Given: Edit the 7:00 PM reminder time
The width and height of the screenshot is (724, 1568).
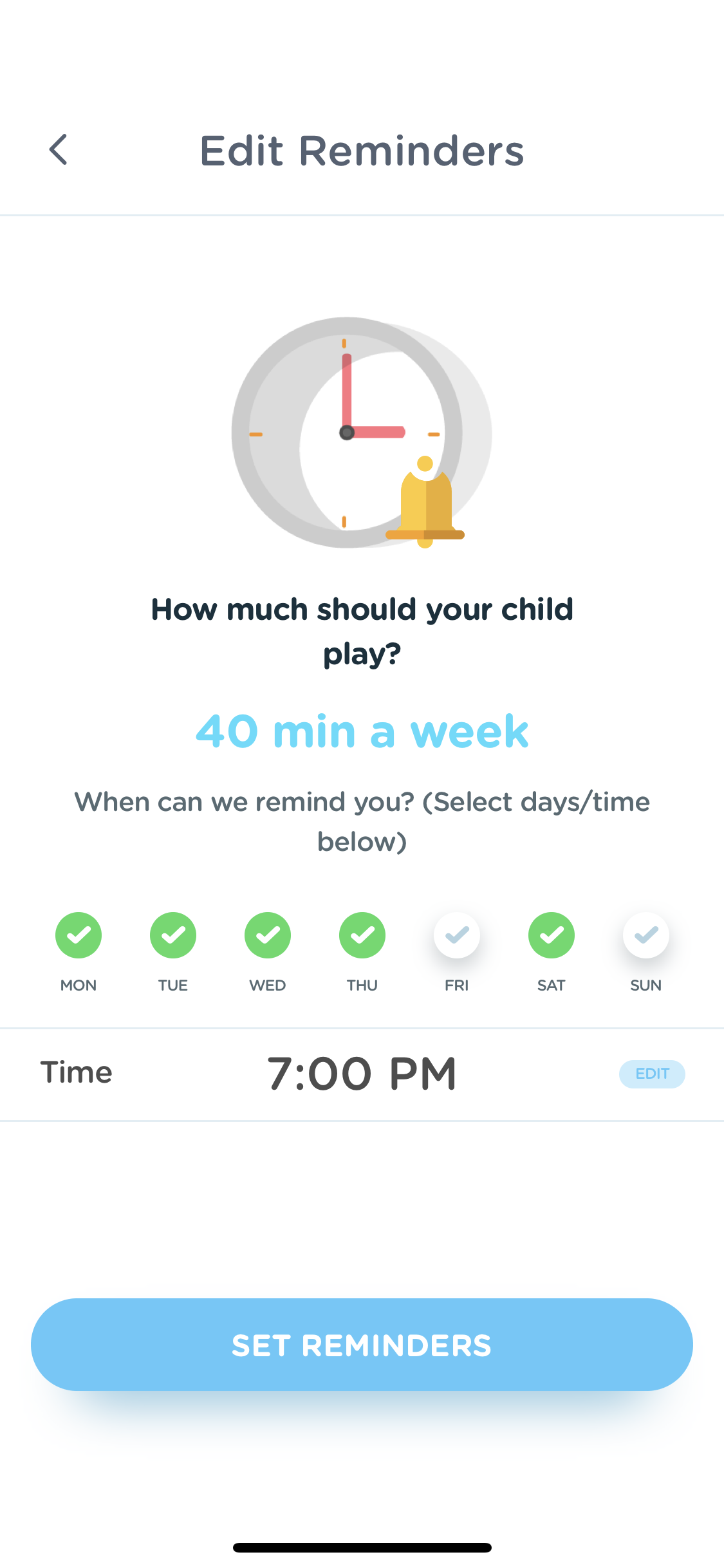Looking at the screenshot, I should (x=652, y=1074).
